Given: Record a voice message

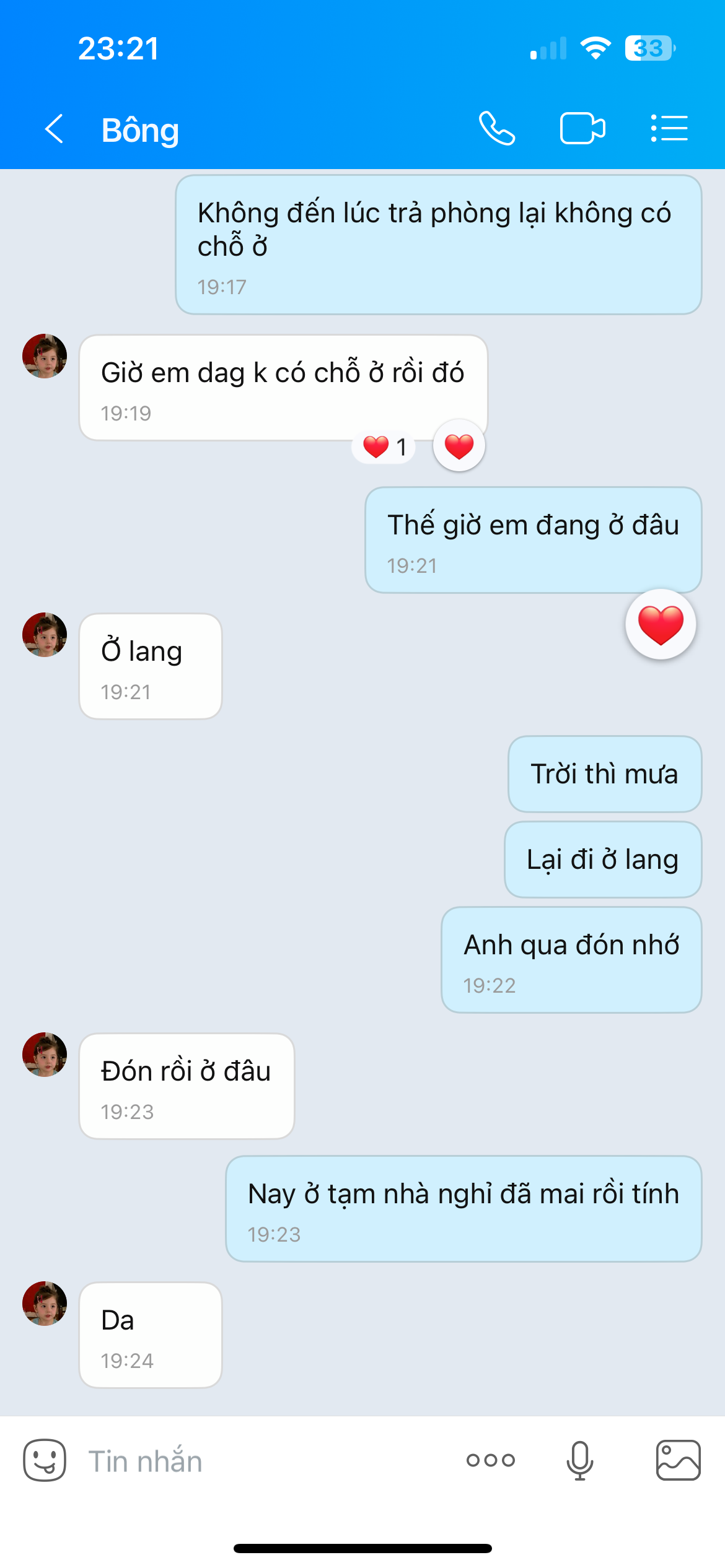Looking at the screenshot, I should pos(580,1460).
